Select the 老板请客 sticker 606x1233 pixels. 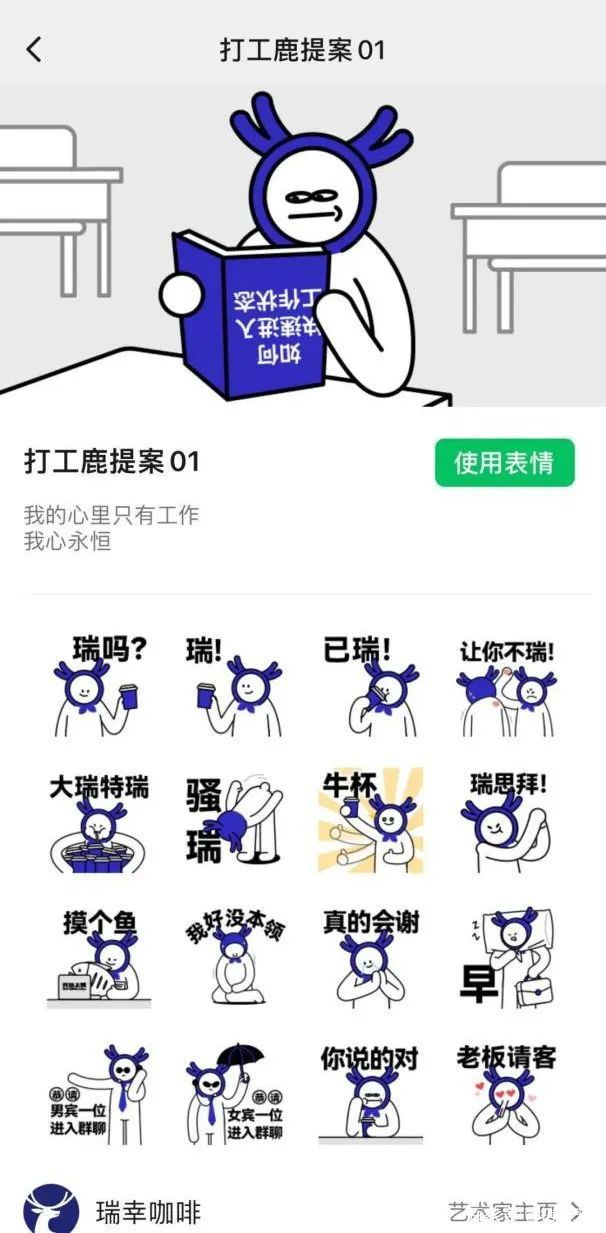(x=506, y=1095)
